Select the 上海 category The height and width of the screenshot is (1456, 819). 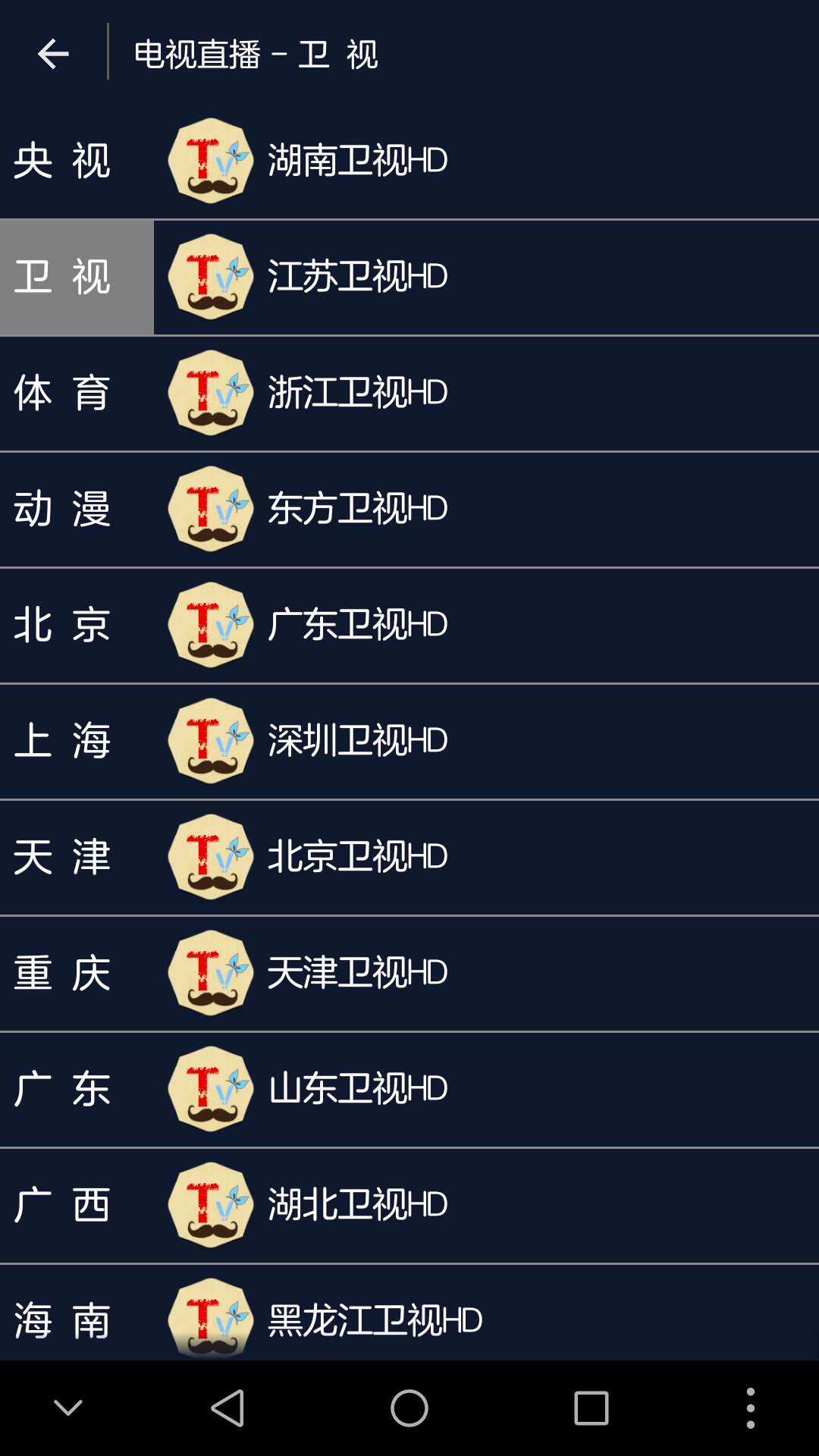[77, 742]
